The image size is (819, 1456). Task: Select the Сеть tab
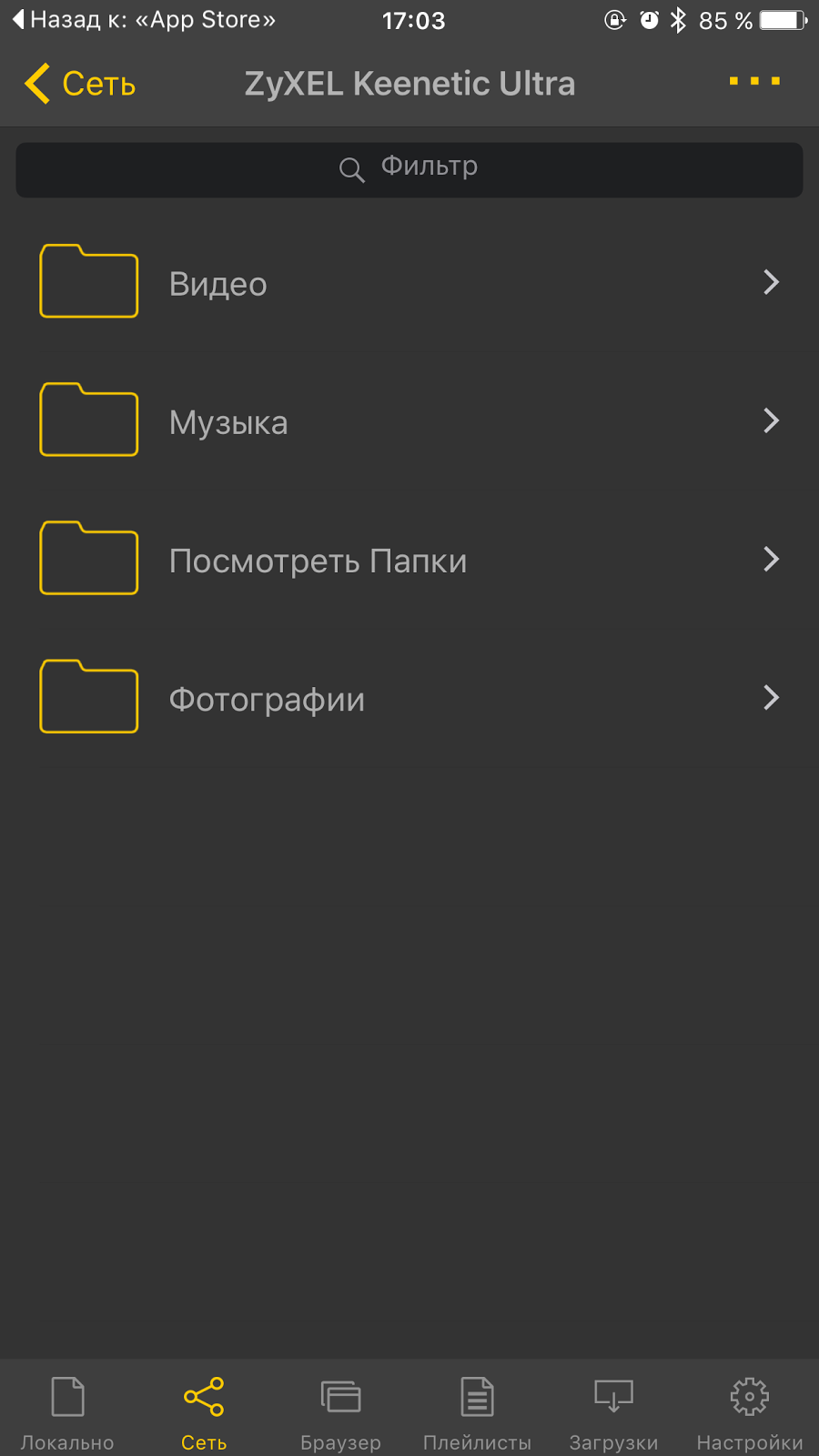pos(204,1411)
